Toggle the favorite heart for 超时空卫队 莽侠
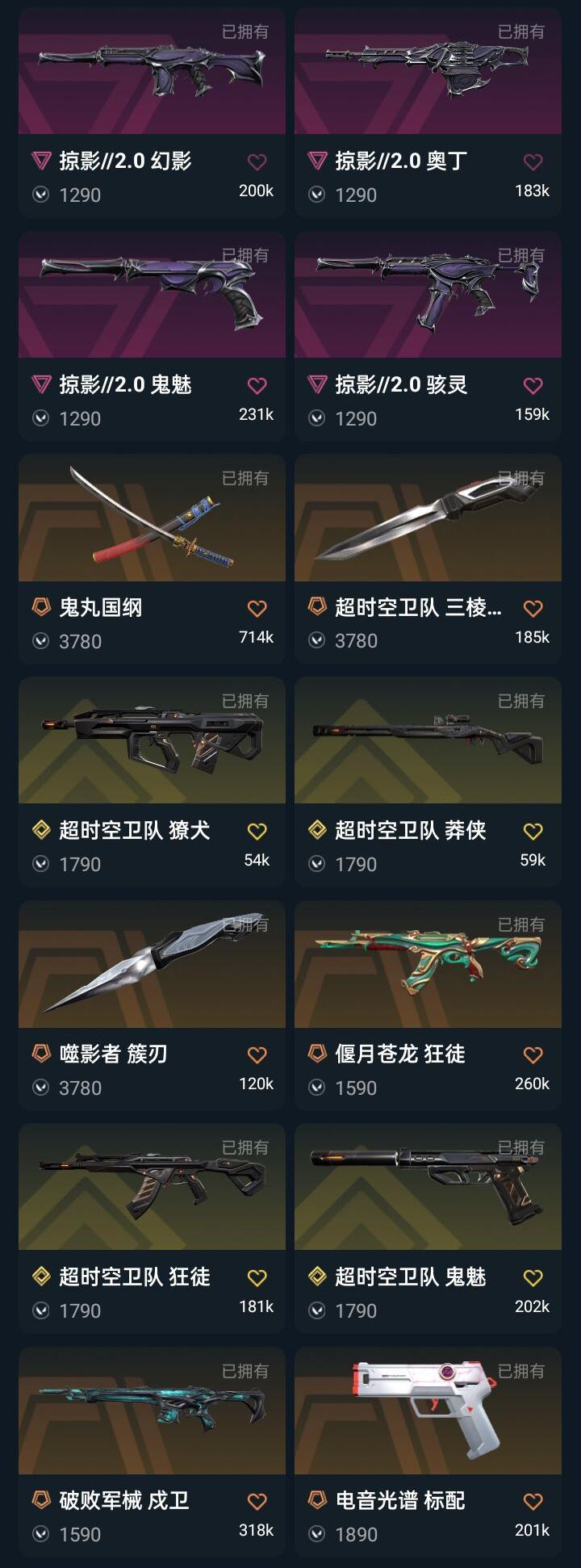 [532, 828]
